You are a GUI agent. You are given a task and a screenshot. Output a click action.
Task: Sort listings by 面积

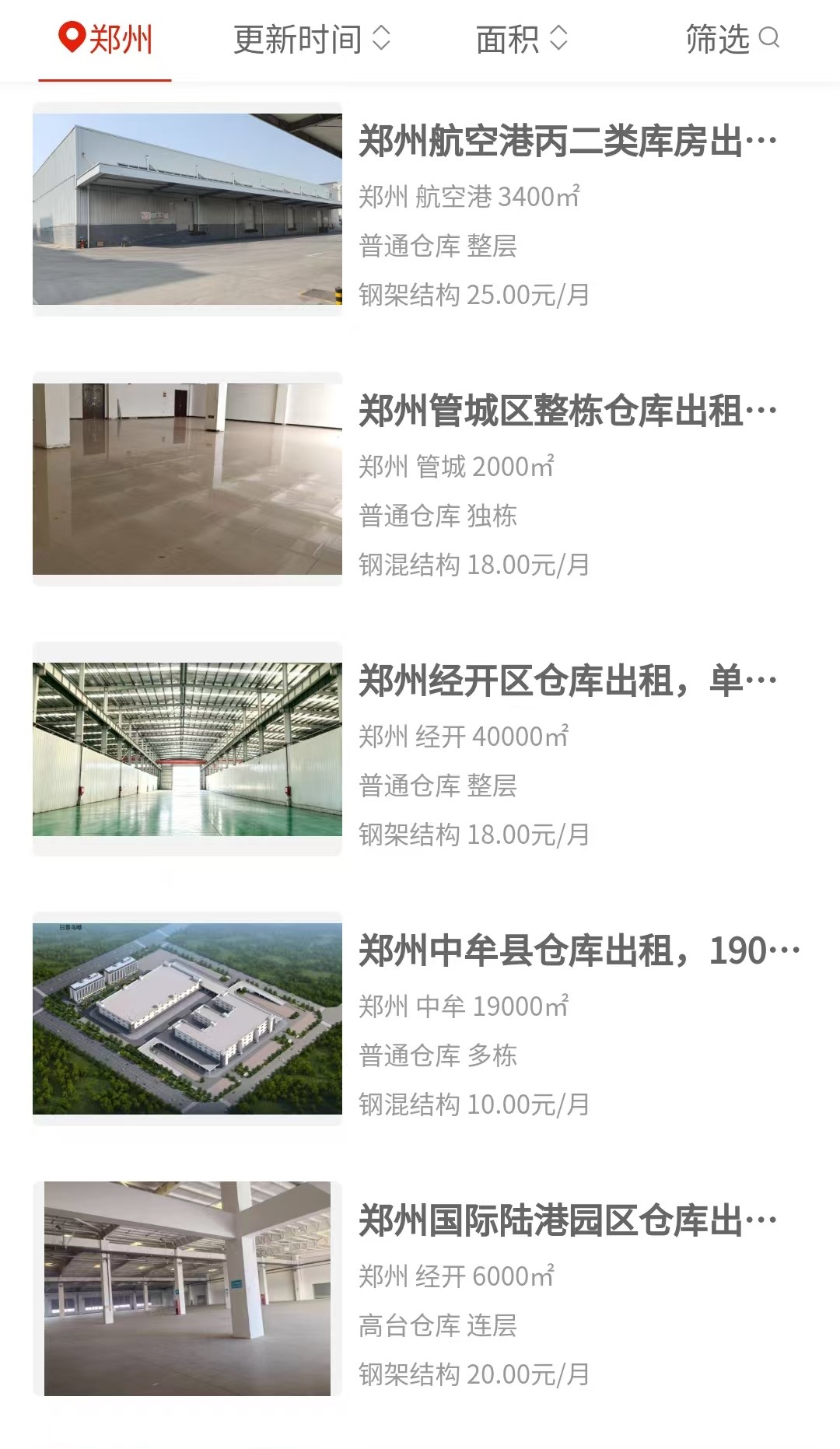click(522, 39)
